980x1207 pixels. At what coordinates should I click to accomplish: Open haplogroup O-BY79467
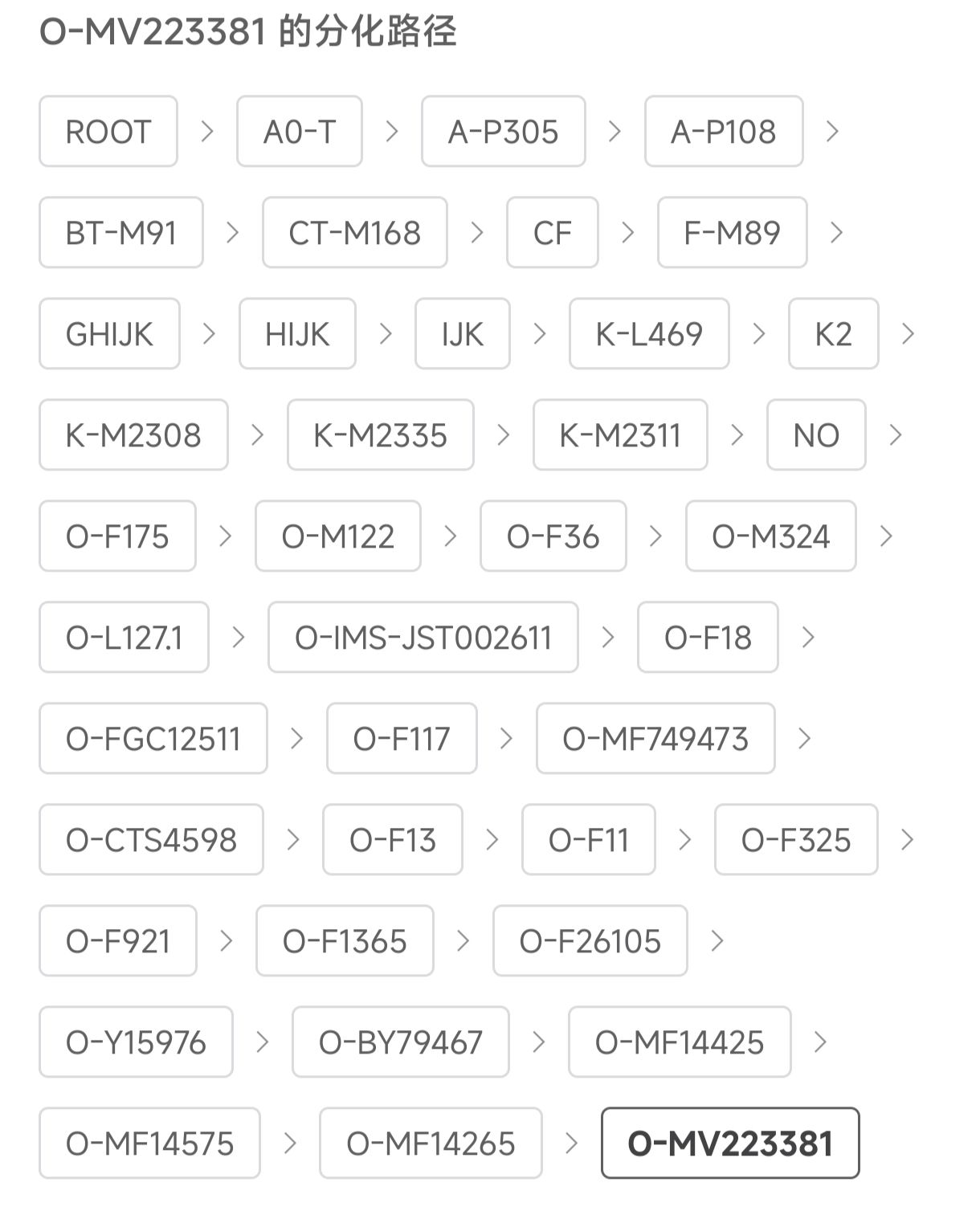400,1042
